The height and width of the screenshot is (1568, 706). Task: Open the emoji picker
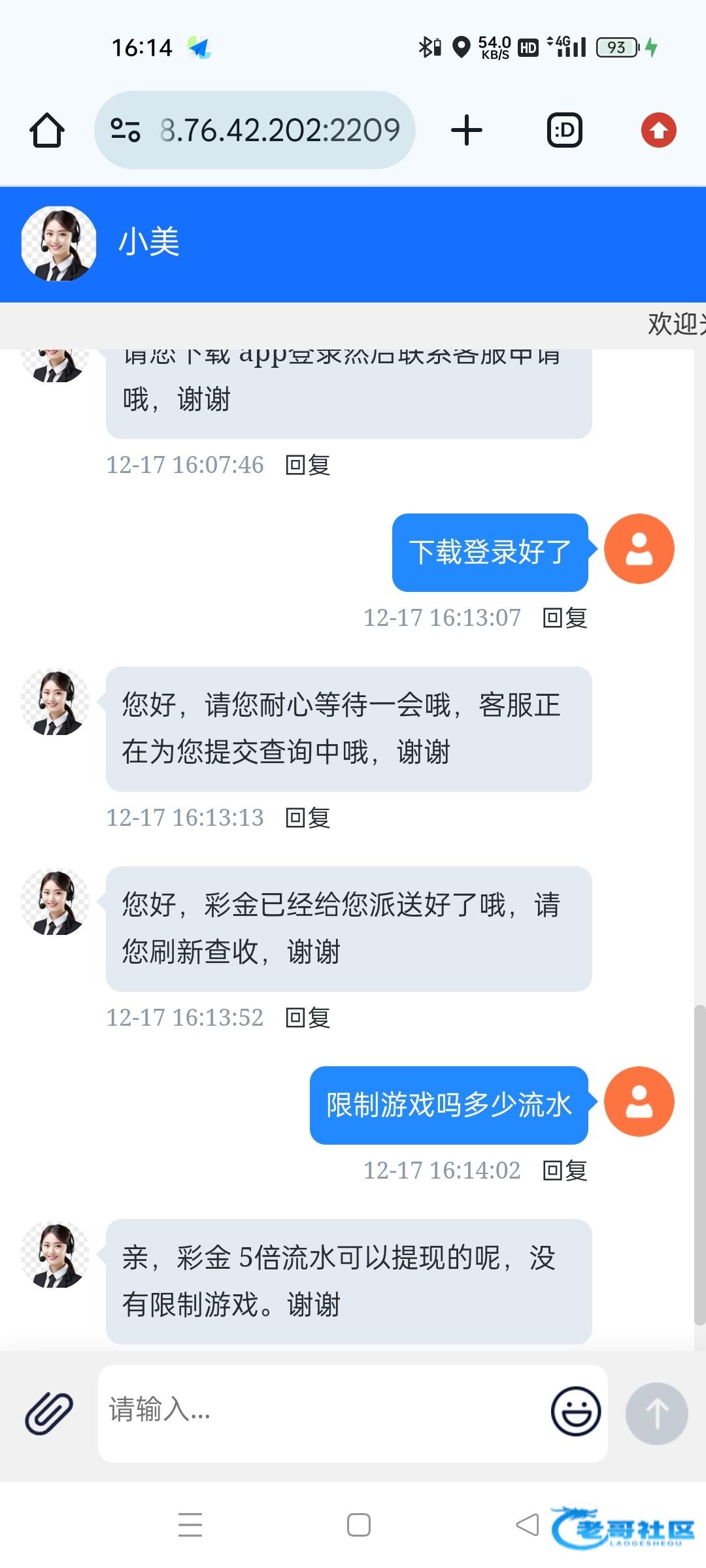575,1411
